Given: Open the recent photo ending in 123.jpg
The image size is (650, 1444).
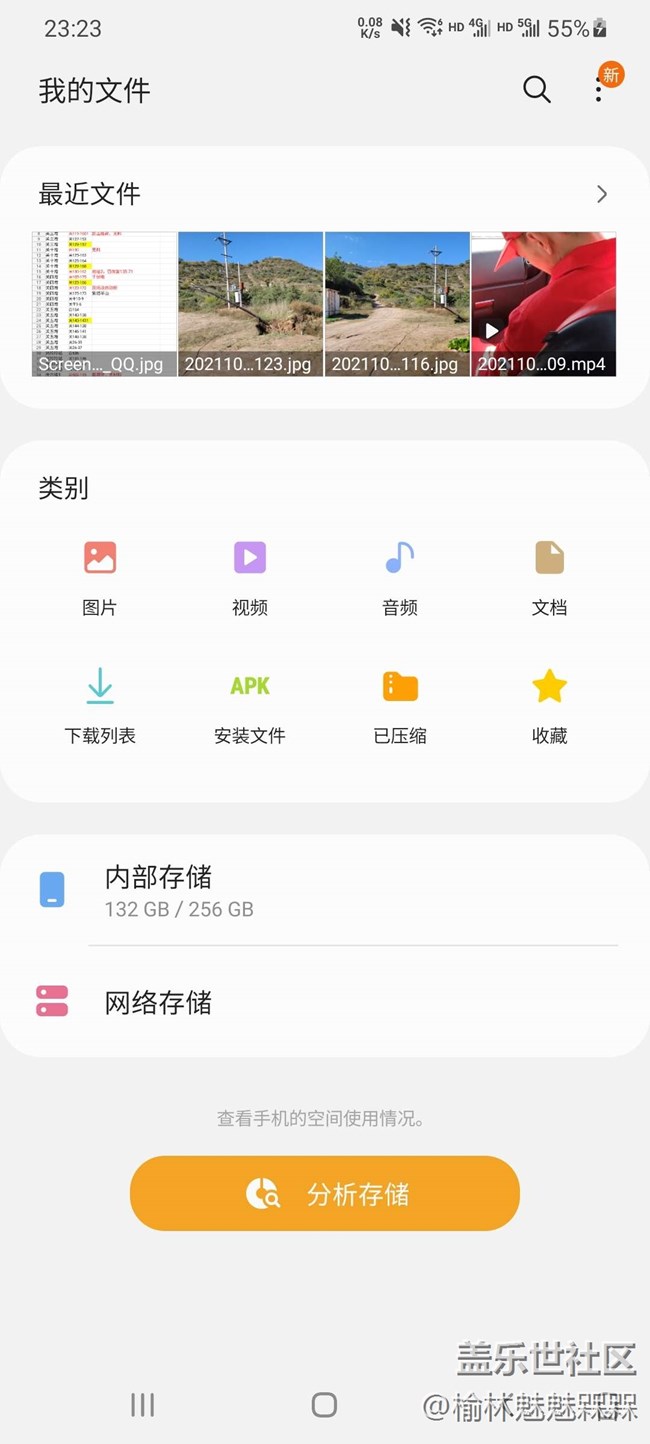Looking at the screenshot, I should (250, 304).
